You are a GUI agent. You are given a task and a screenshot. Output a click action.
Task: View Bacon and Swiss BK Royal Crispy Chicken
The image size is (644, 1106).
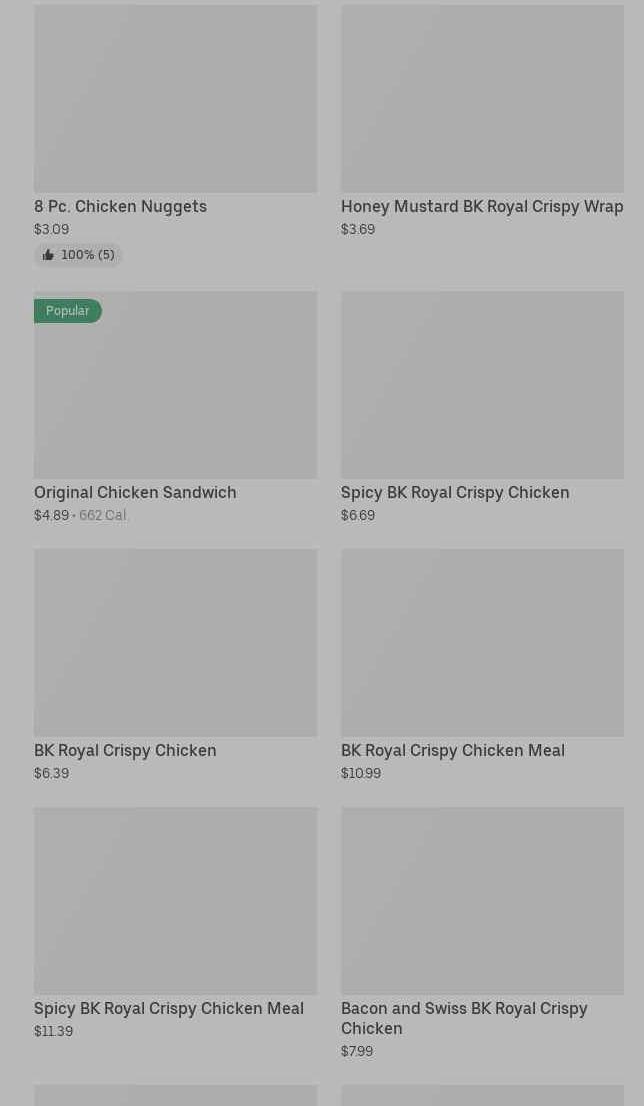(x=482, y=933)
